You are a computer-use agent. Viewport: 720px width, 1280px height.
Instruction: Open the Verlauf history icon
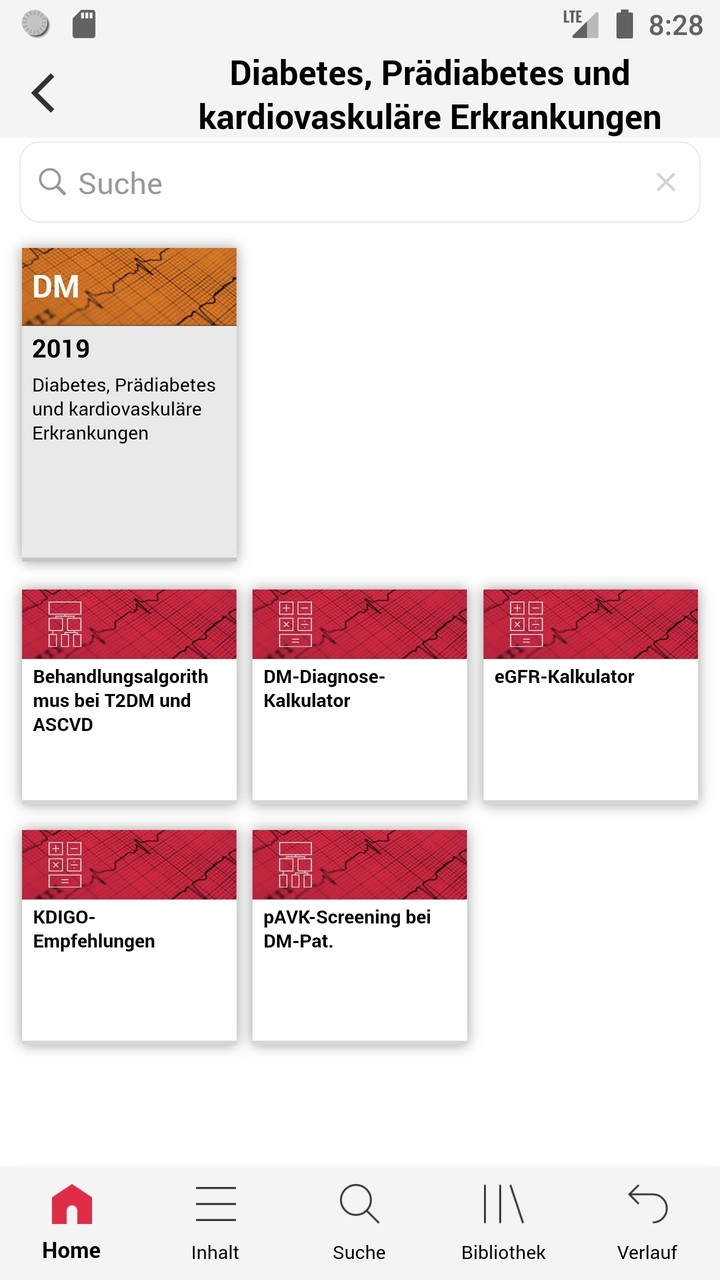pos(647,1204)
